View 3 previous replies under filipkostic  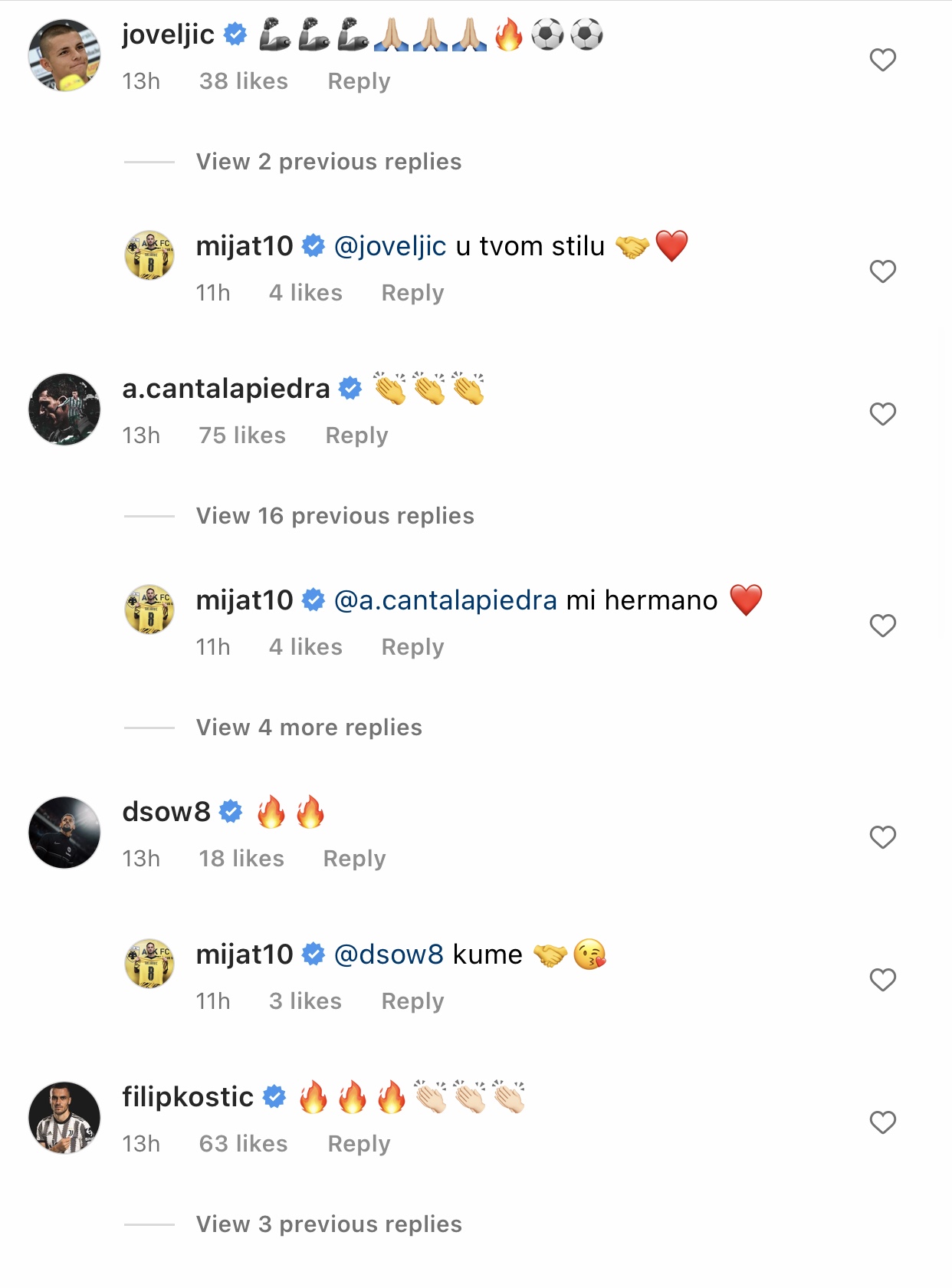(329, 1224)
